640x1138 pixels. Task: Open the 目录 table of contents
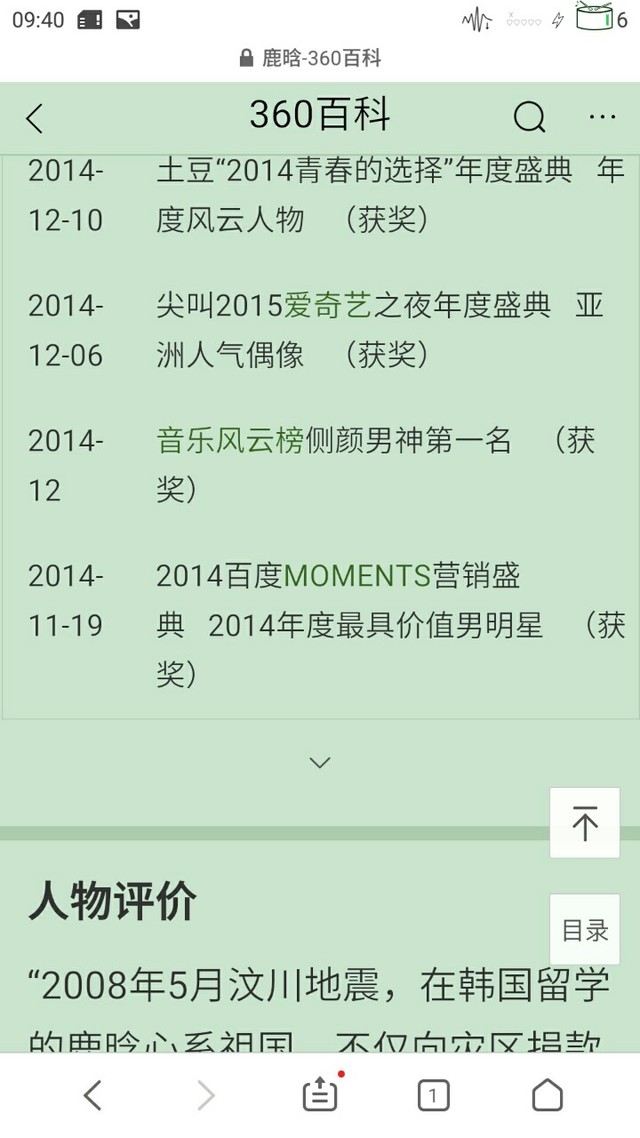click(x=585, y=930)
